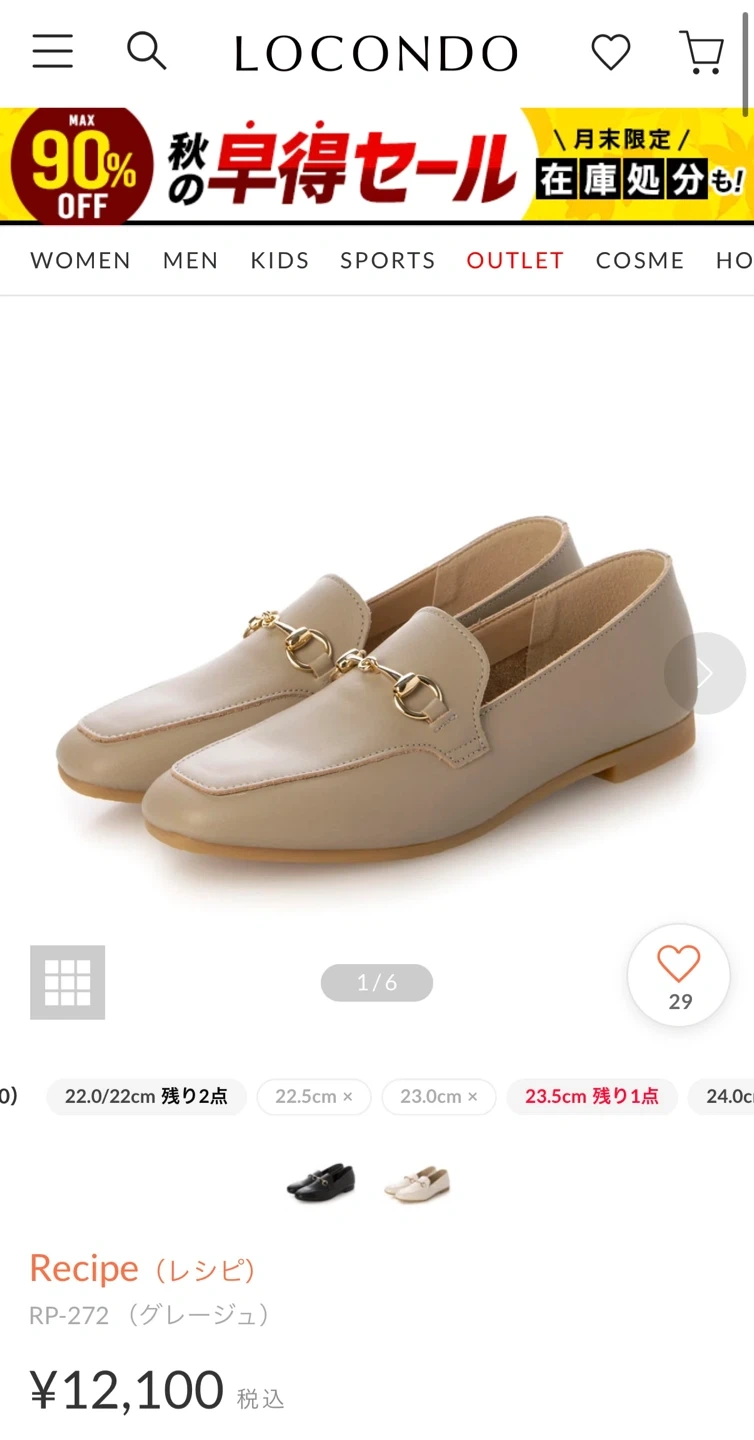The height and width of the screenshot is (1440, 754).
Task: Switch to the COSME category
Action: [x=640, y=260]
